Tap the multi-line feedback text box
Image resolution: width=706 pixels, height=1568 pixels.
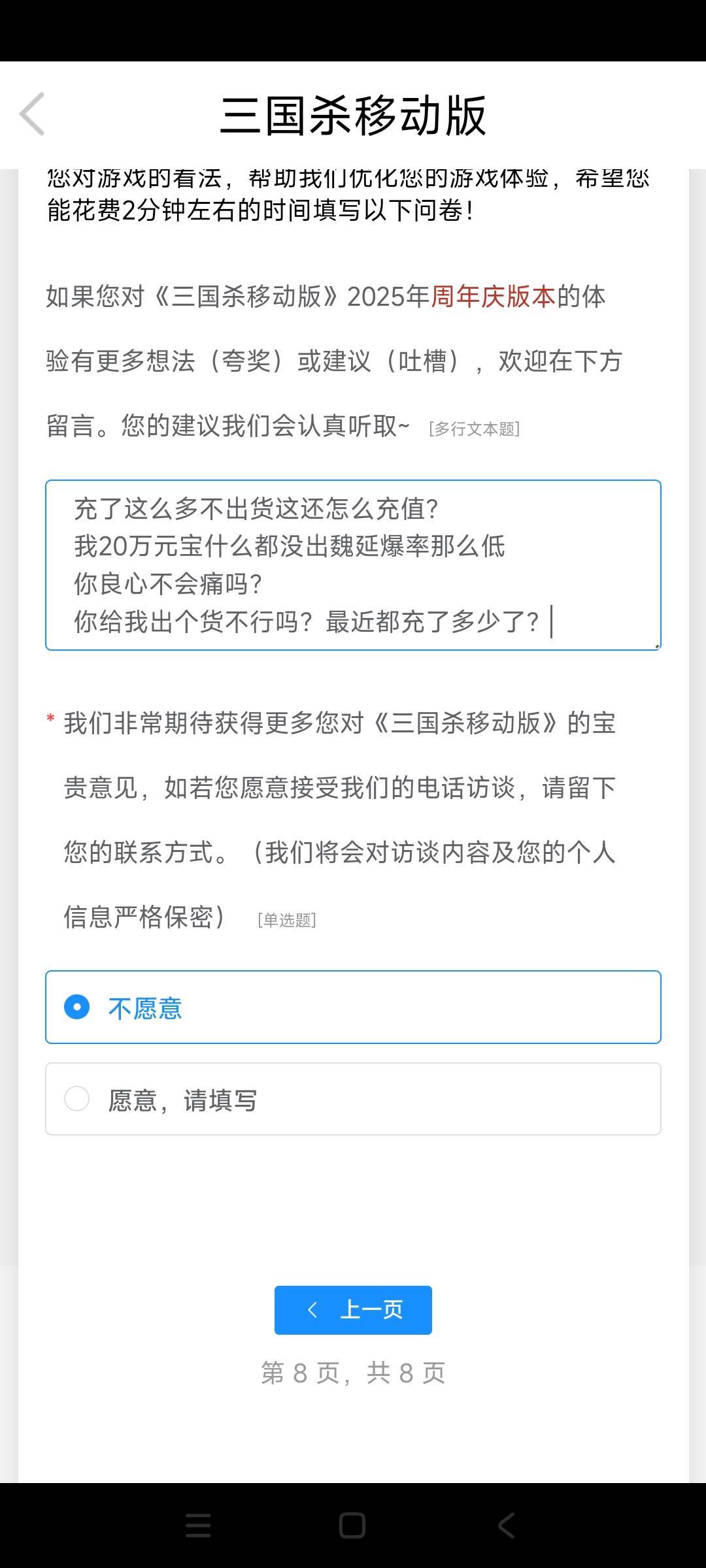point(353,565)
